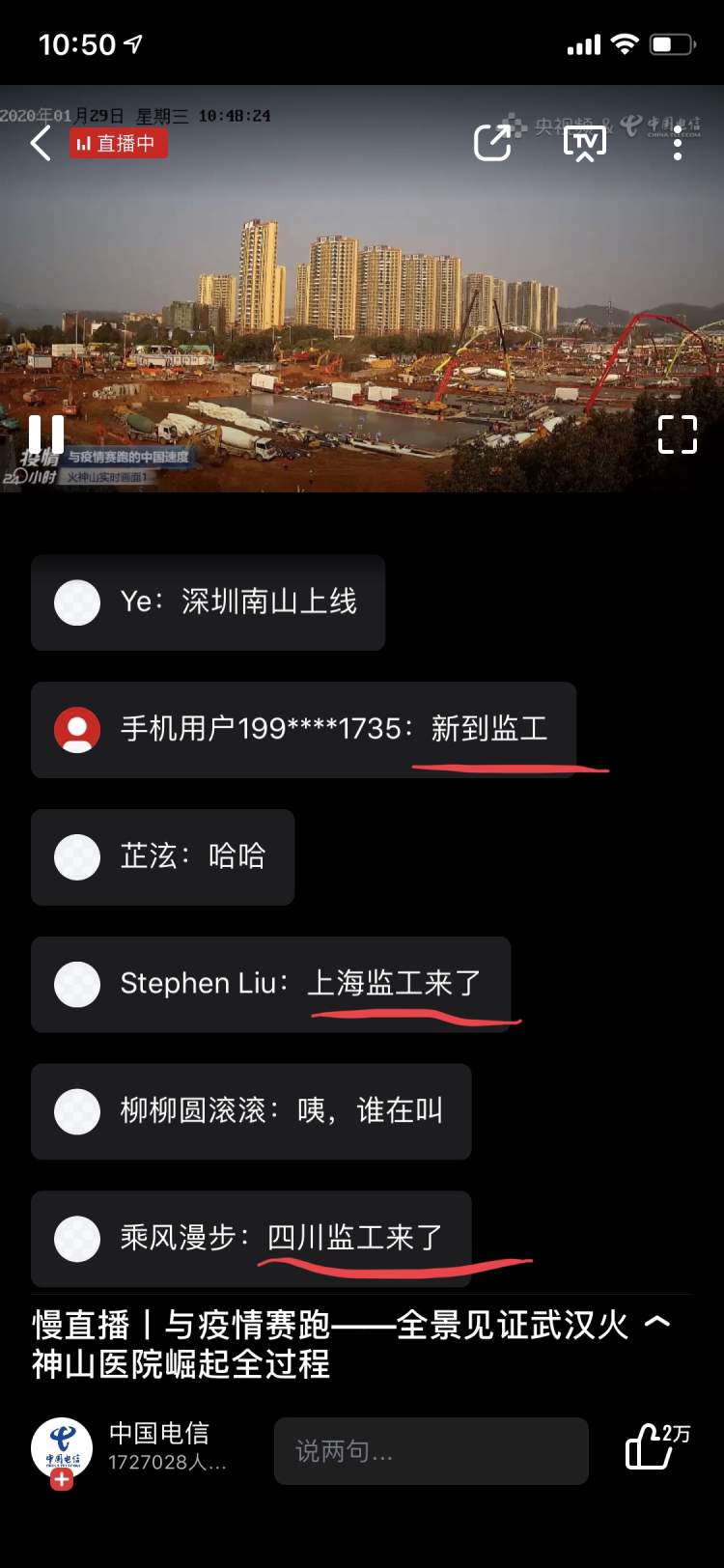Pause the live video

coord(45,435)
